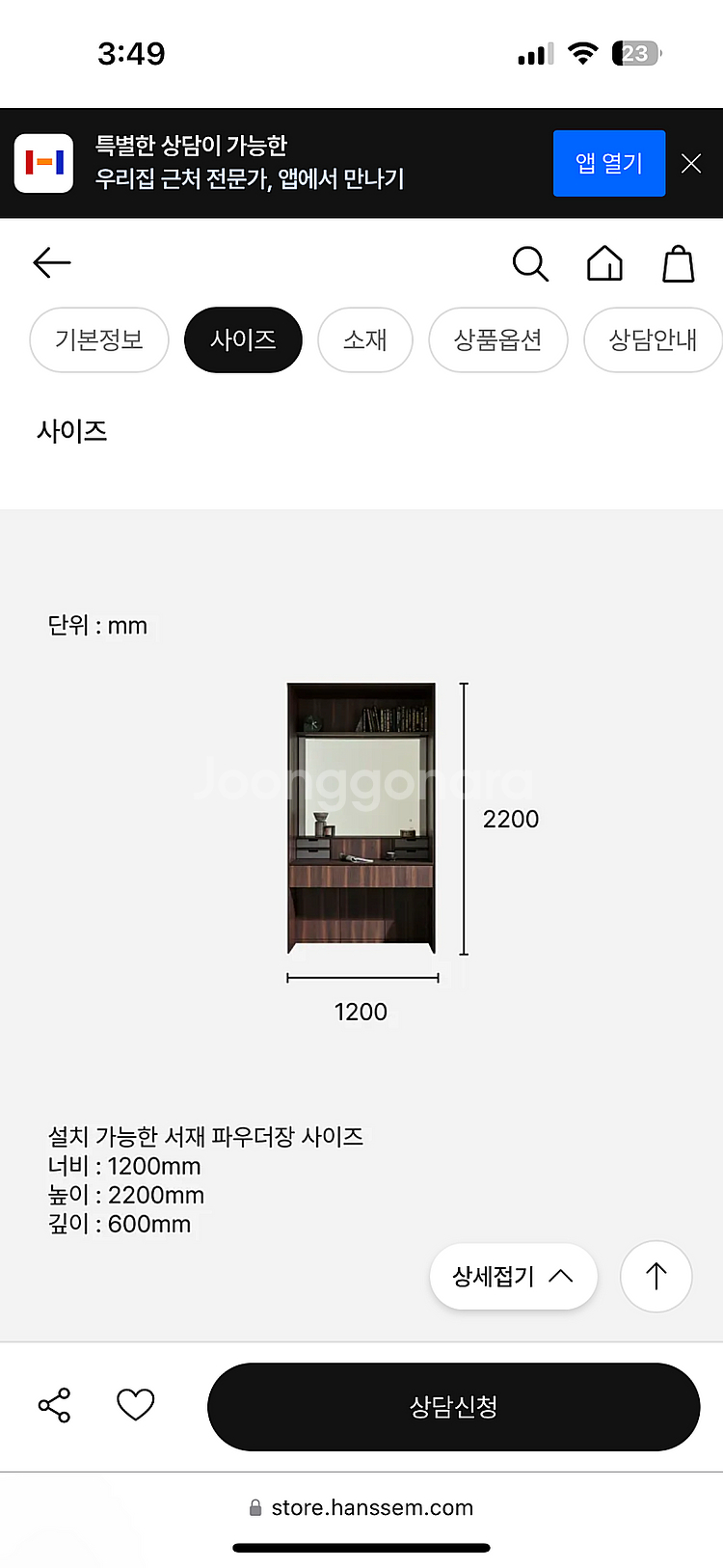Select the 사이즈 tab

(243, 339)
